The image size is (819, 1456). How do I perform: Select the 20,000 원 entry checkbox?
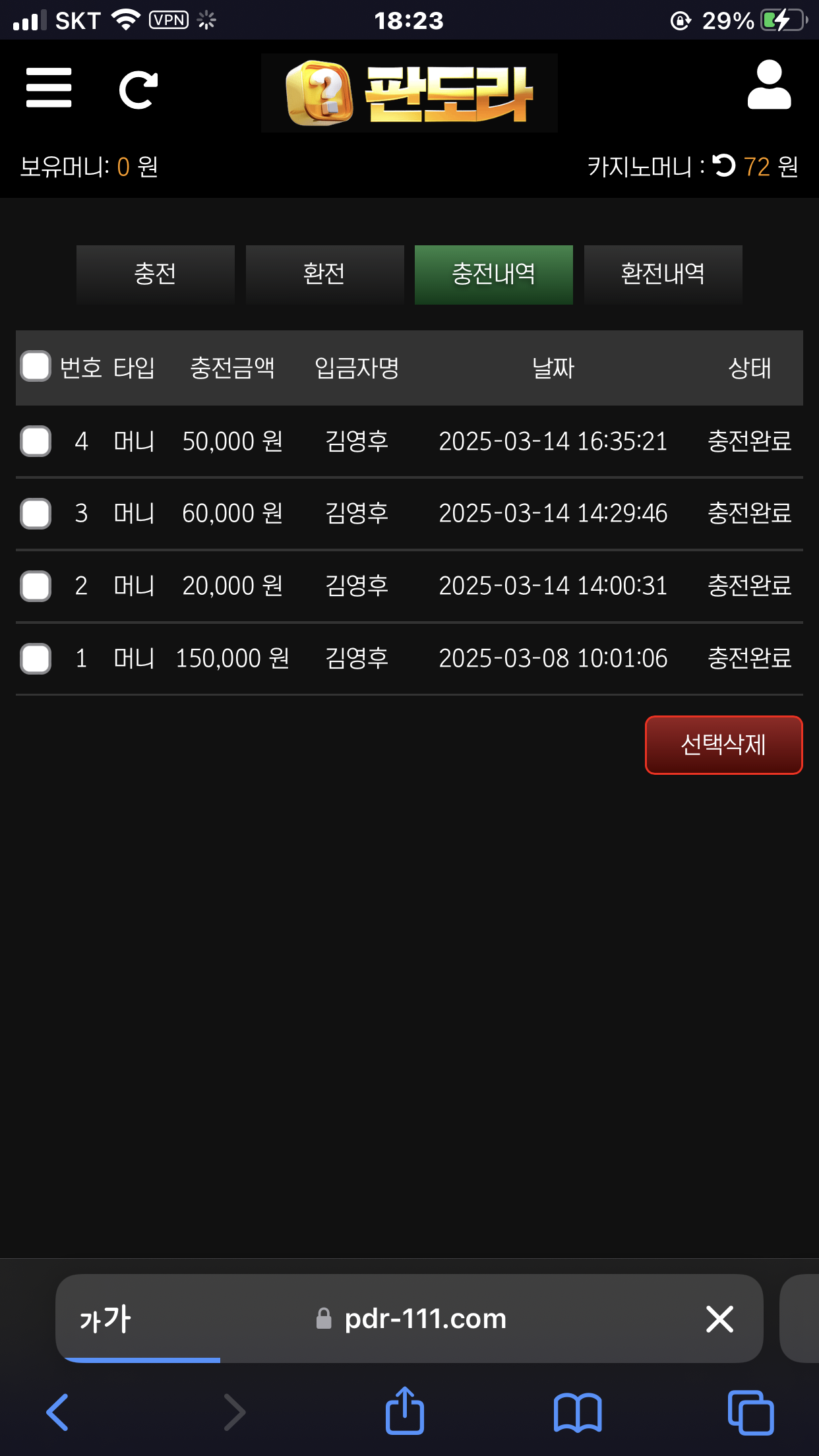coord(36,586)
